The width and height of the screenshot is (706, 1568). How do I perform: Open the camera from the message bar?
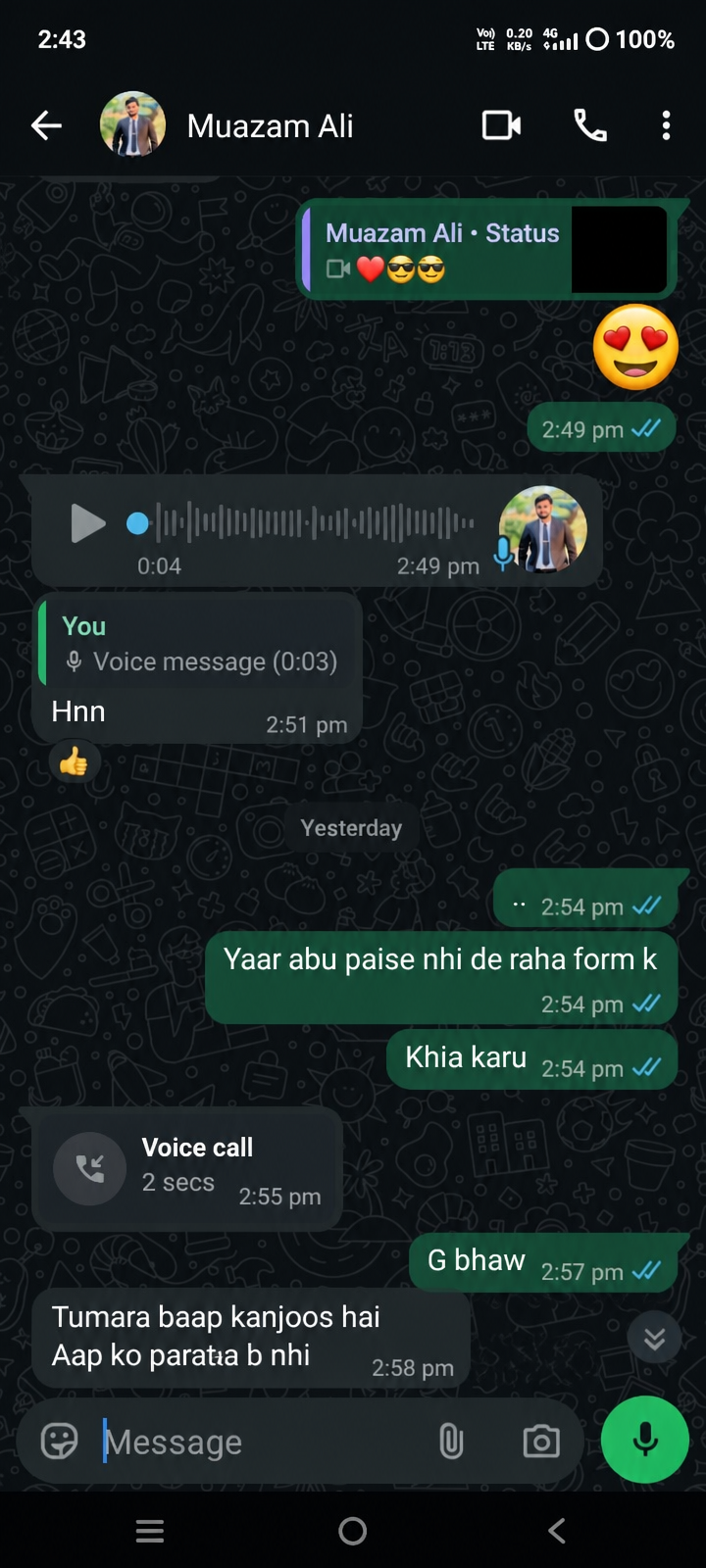541,1442
